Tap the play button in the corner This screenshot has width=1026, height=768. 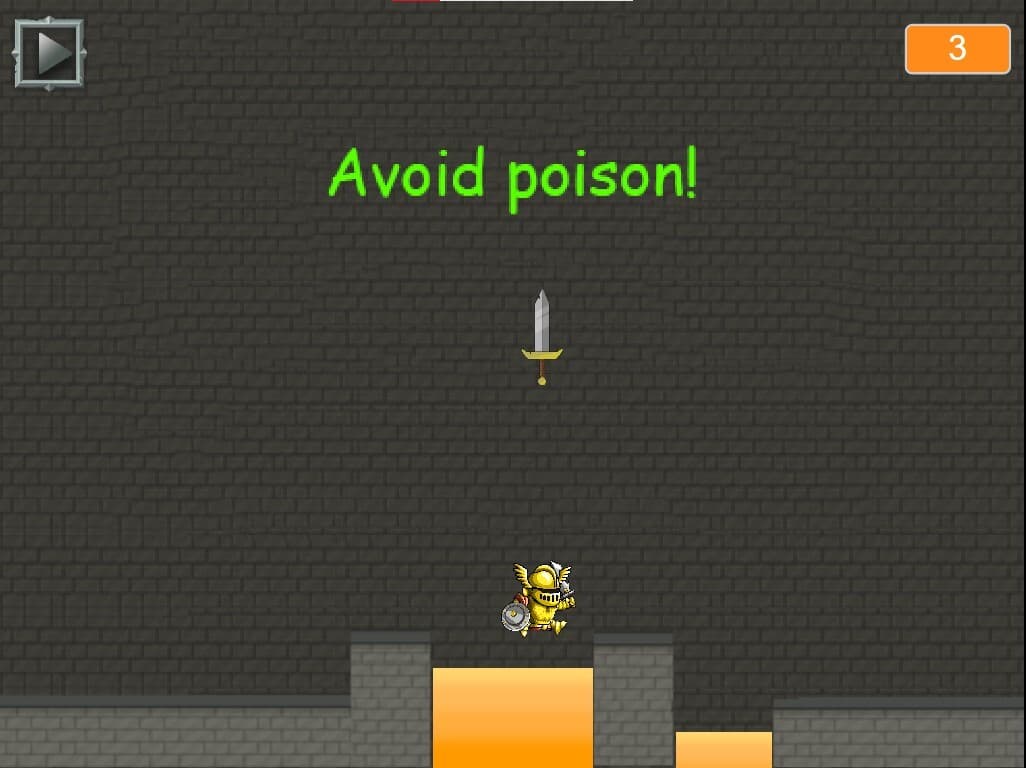click(x=49, y=53)
